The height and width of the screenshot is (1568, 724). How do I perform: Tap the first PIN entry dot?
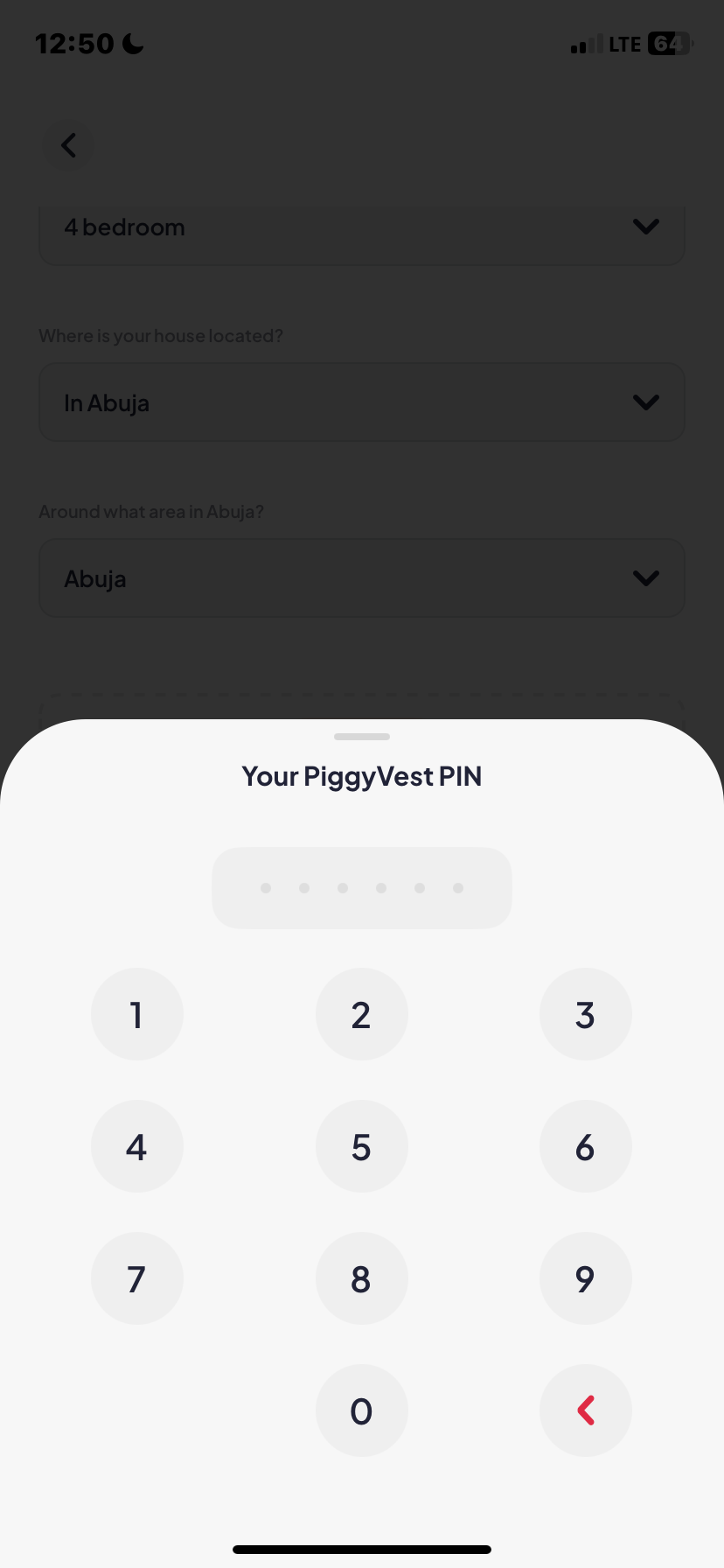[x=266, y=887]
